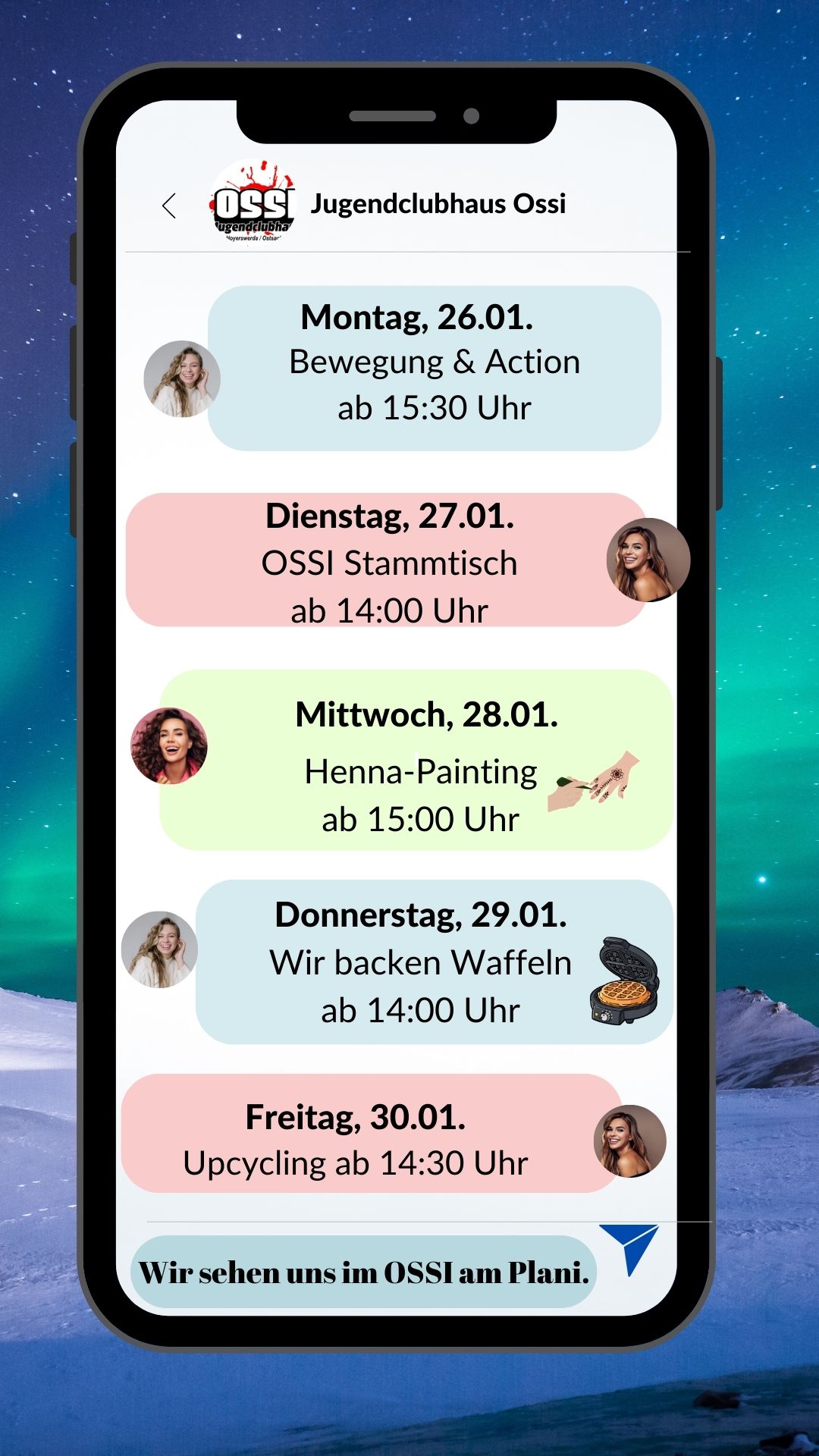This screenshot has height=1456, width=819.
Task: Tap the laughing woman avatar on Mittwoch's message
Action: coord(171,747)
